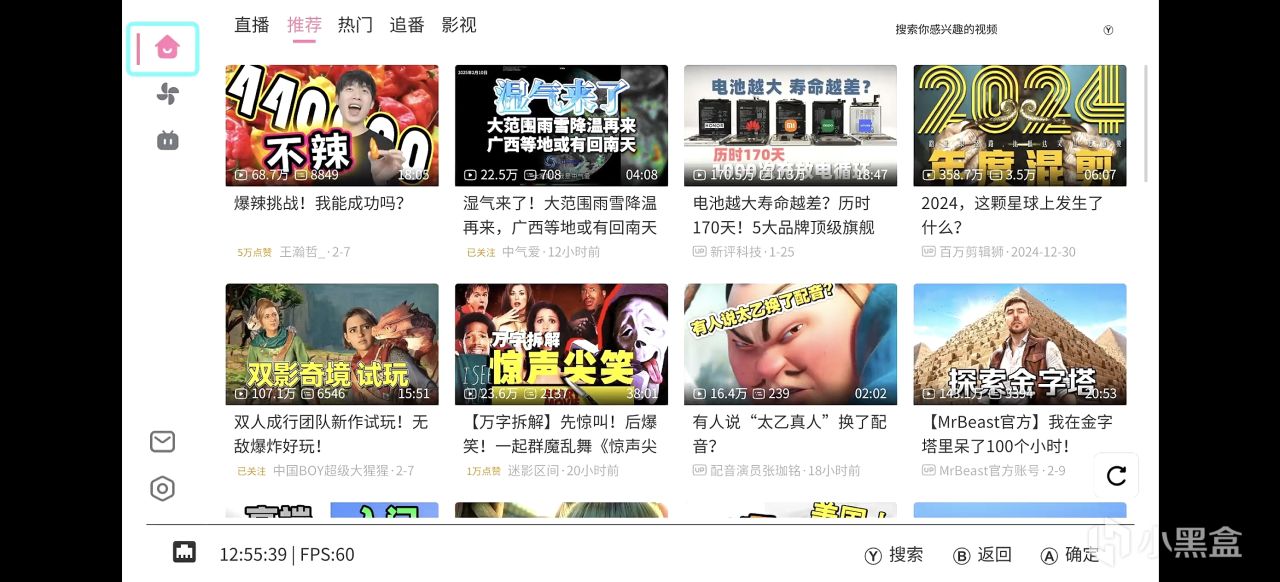Open the pinwheel dynamic feed icon
This screenshot has width=1280, height=582.
167,94
